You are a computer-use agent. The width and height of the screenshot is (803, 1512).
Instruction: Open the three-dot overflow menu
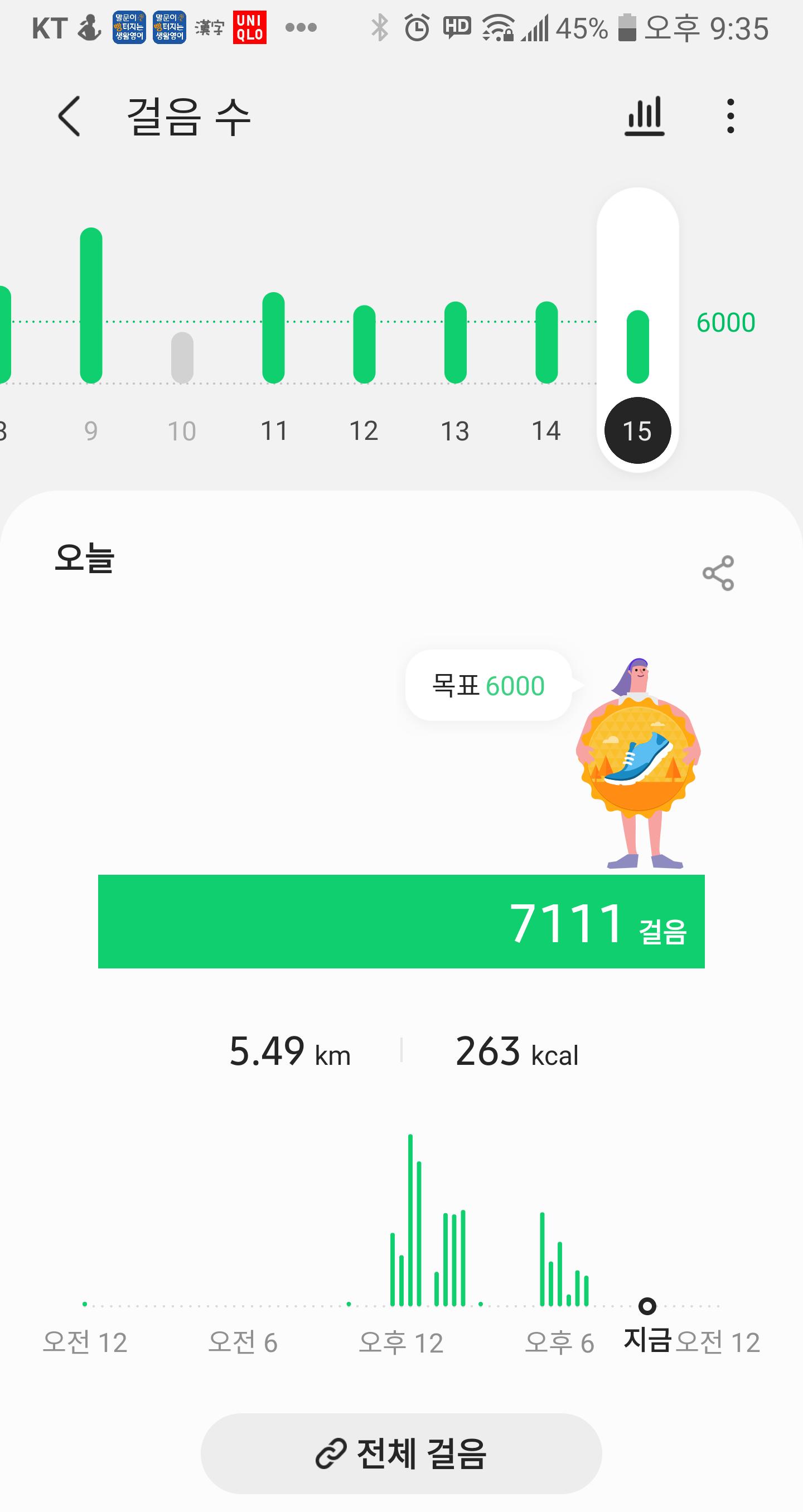pos(730,116)
